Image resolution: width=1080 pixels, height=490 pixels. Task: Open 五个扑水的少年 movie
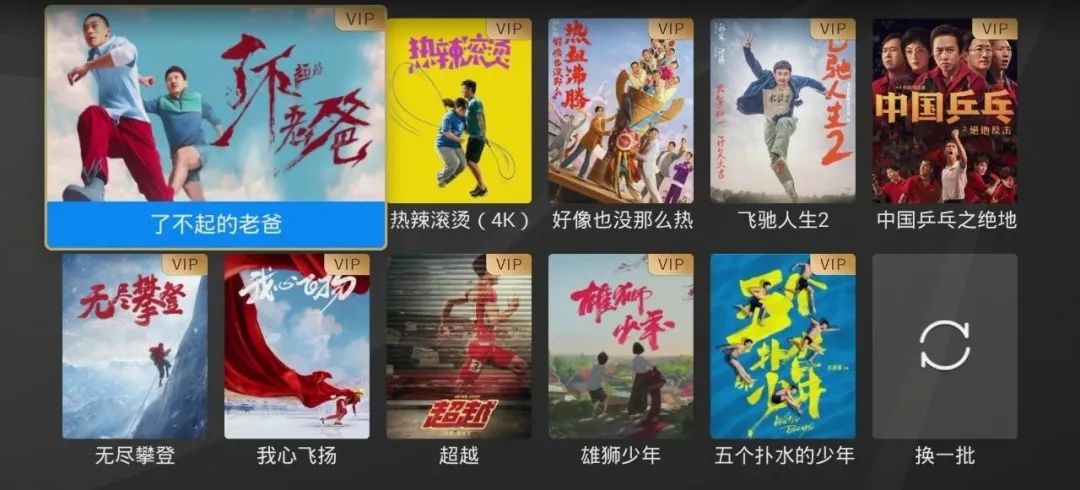(783, 346)
